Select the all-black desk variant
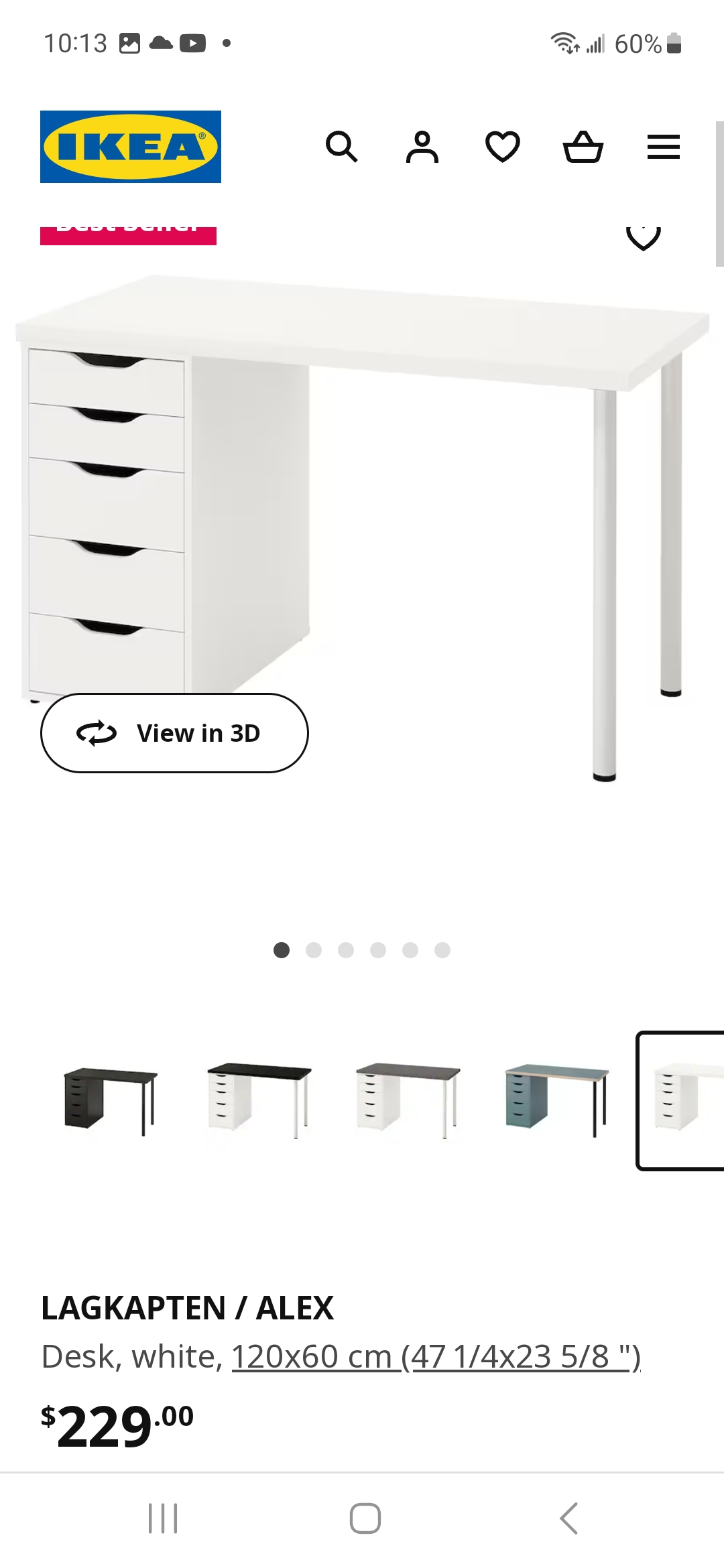The width and height of the screenshot is (724, 1568). coord(111,1100)
